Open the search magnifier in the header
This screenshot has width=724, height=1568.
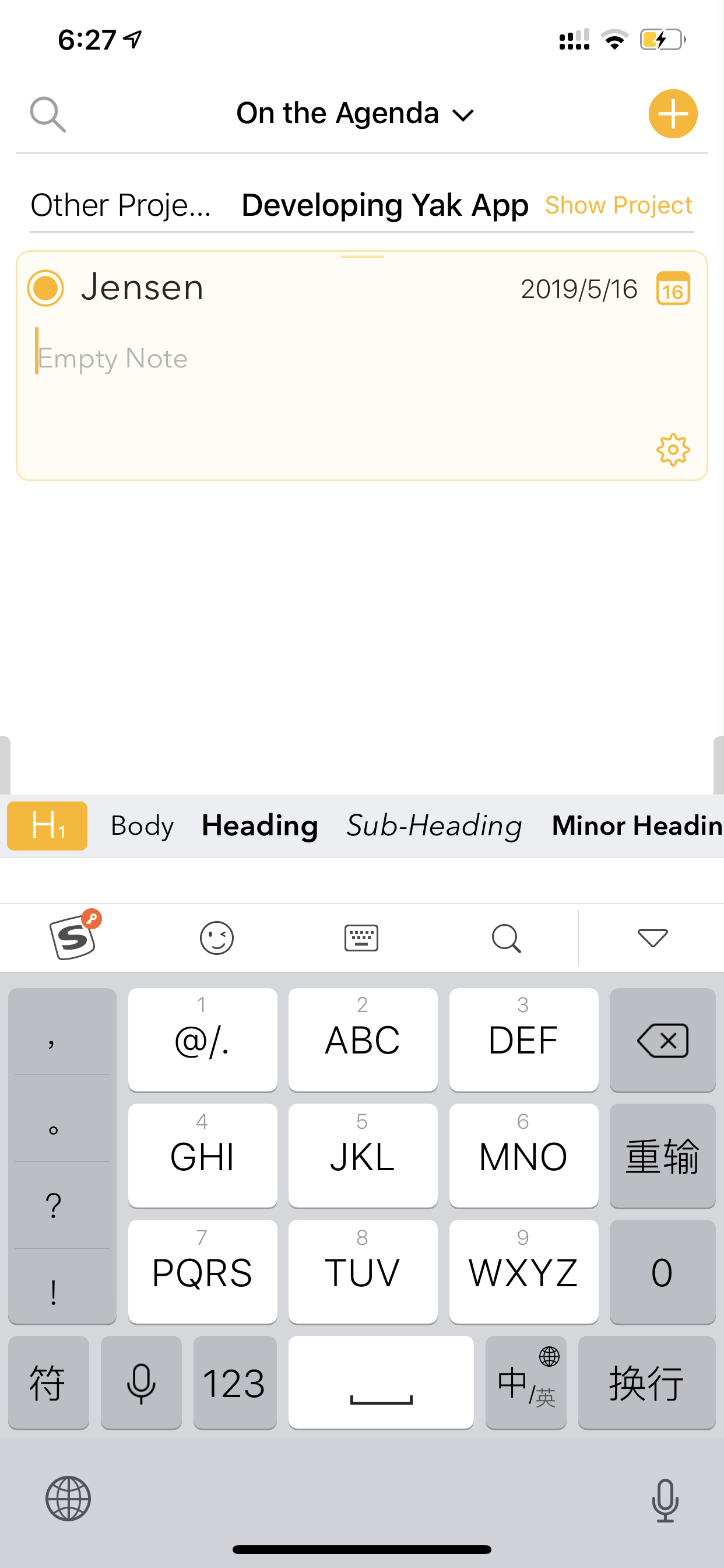[x=48, y=114]
